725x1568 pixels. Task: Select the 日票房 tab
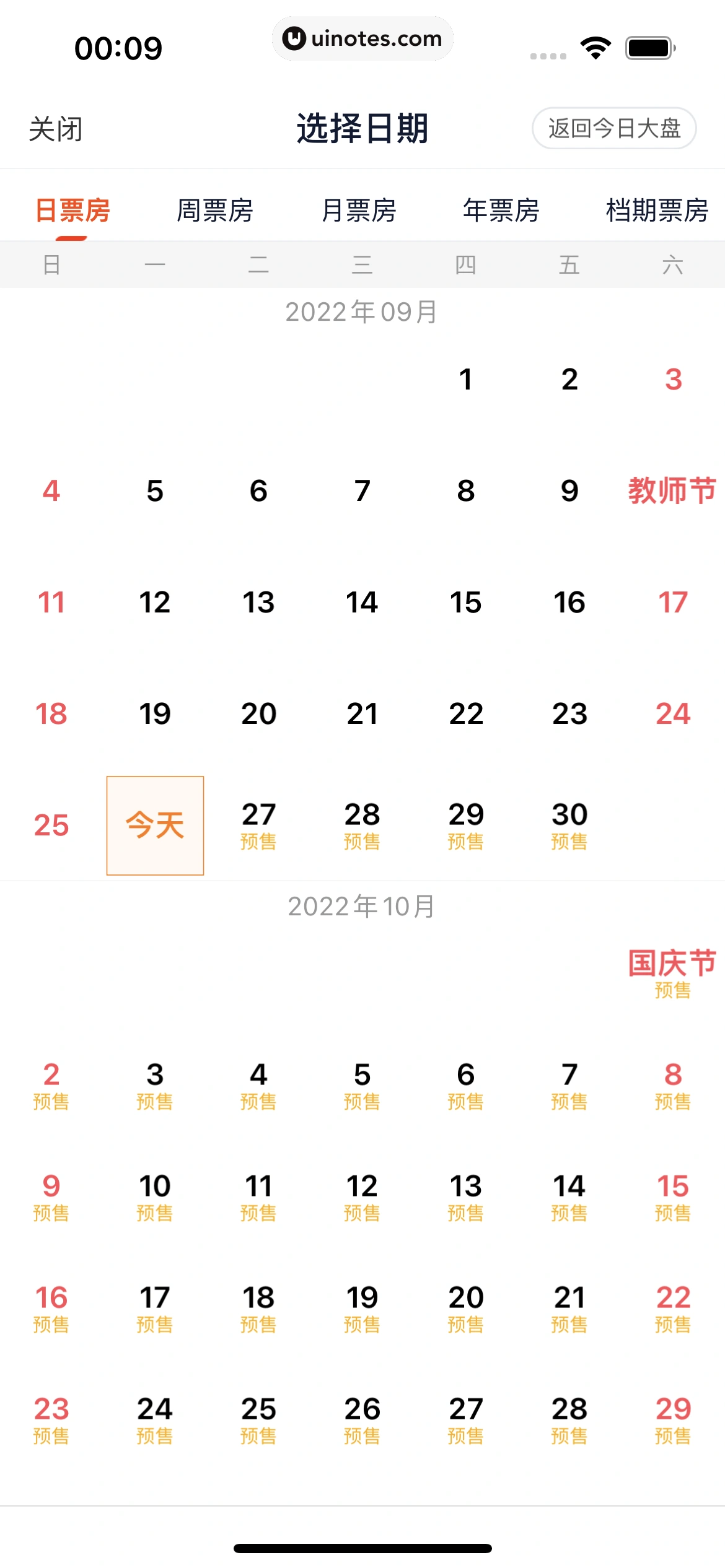click(x=72, y=211)
